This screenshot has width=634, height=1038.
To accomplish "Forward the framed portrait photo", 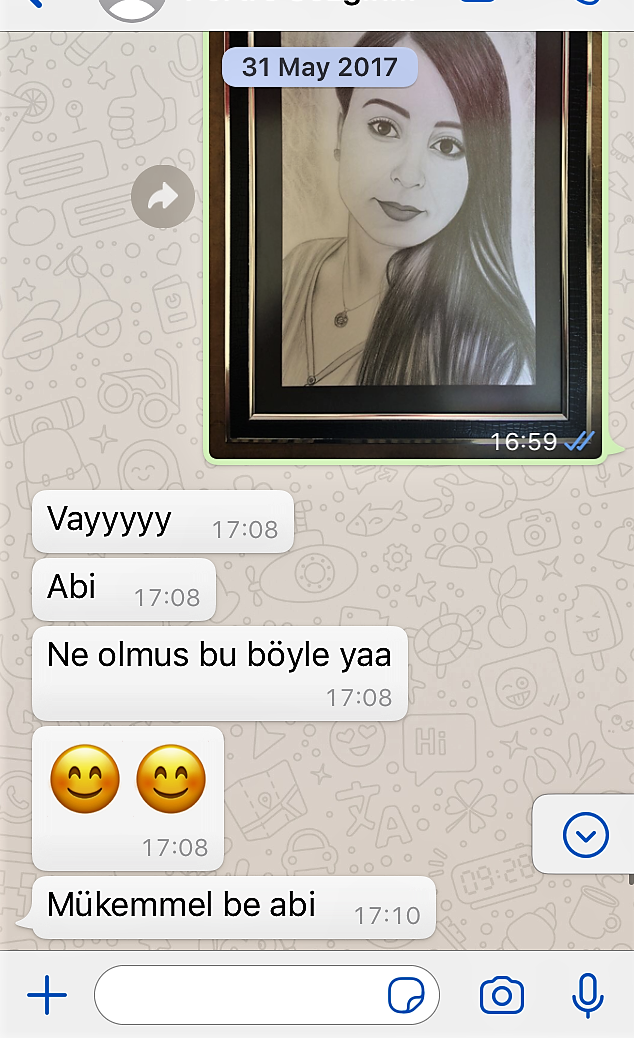I will point(162,197).
